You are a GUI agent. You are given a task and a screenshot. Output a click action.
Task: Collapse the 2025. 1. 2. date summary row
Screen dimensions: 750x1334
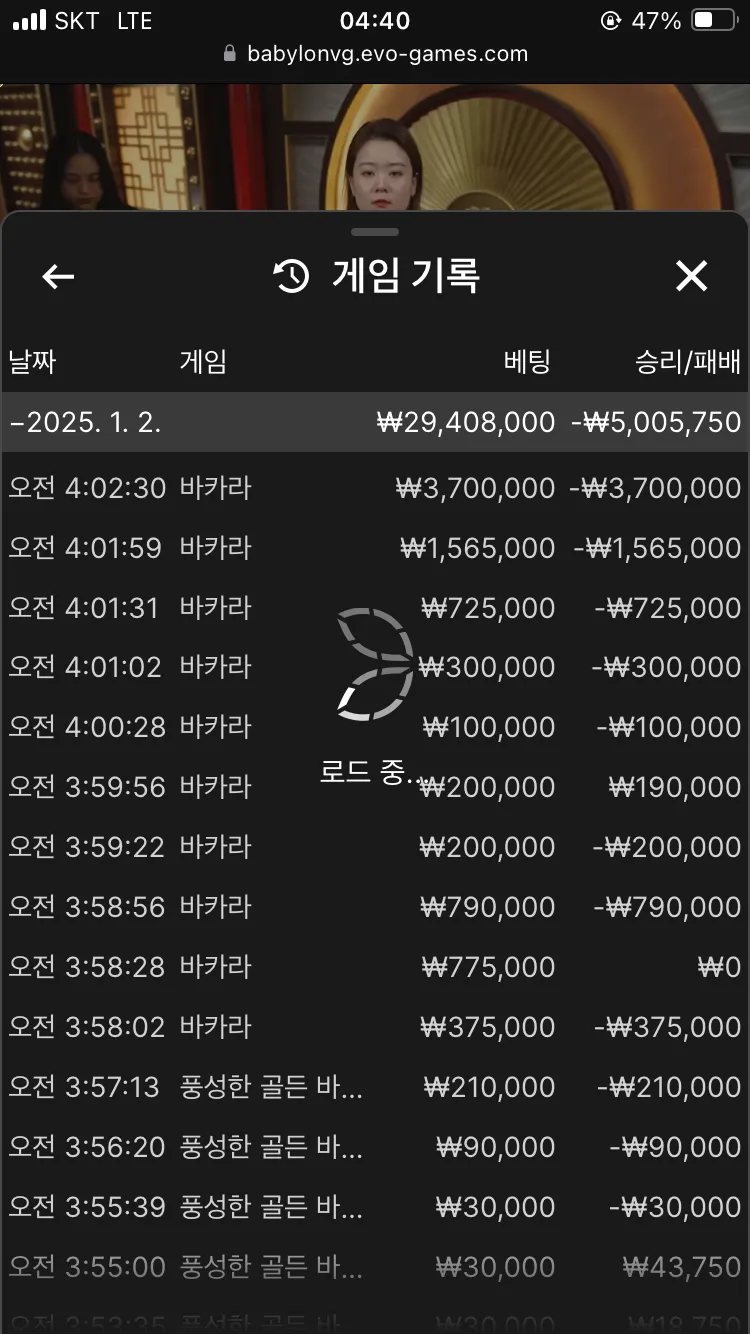375,422
